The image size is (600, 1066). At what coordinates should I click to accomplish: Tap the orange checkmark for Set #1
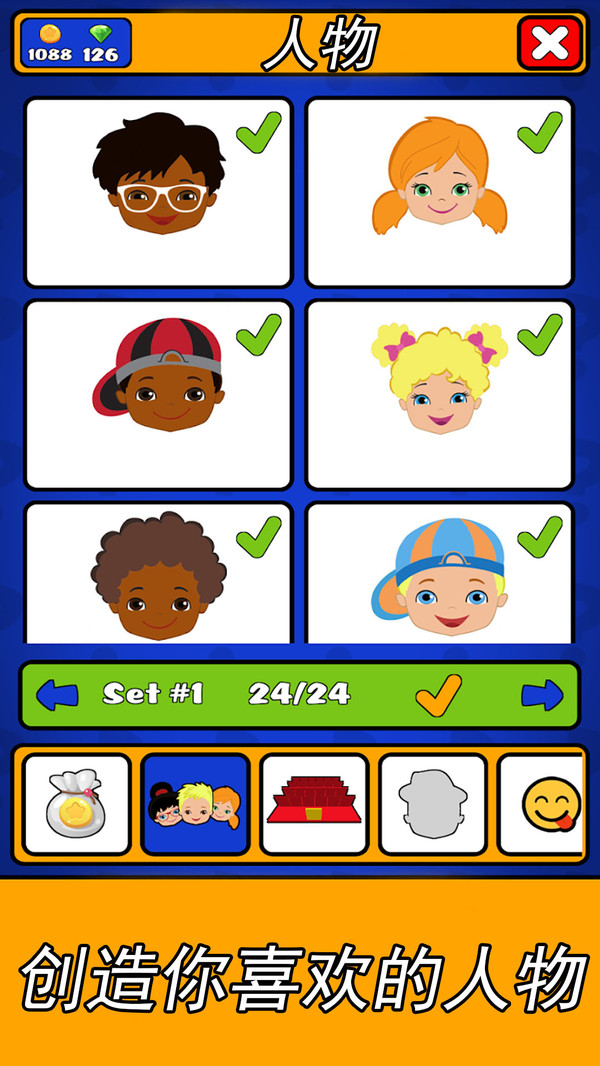tap(438, 694)
